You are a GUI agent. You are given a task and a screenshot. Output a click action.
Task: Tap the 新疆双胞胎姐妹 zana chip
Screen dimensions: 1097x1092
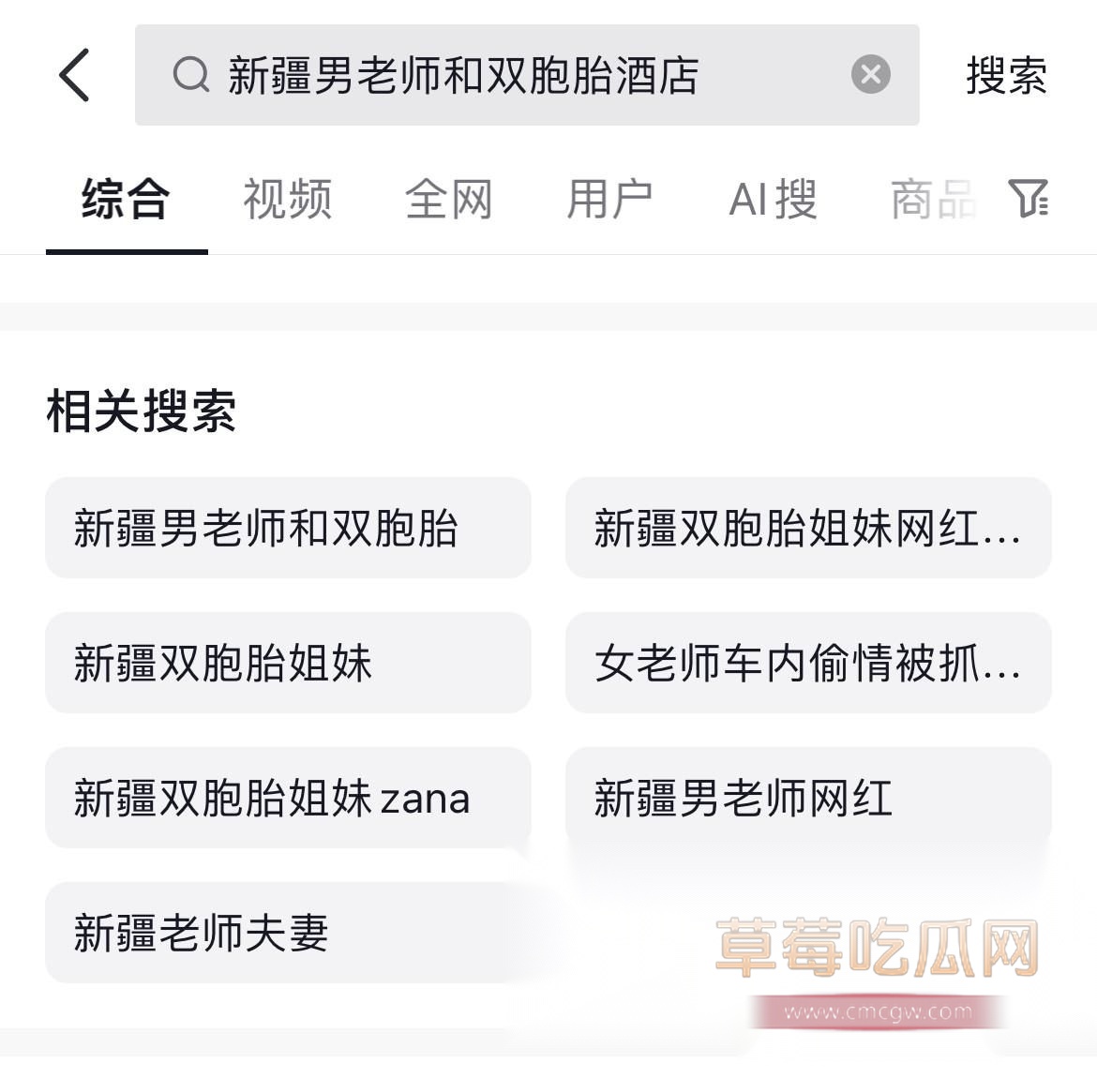(288, 798)
